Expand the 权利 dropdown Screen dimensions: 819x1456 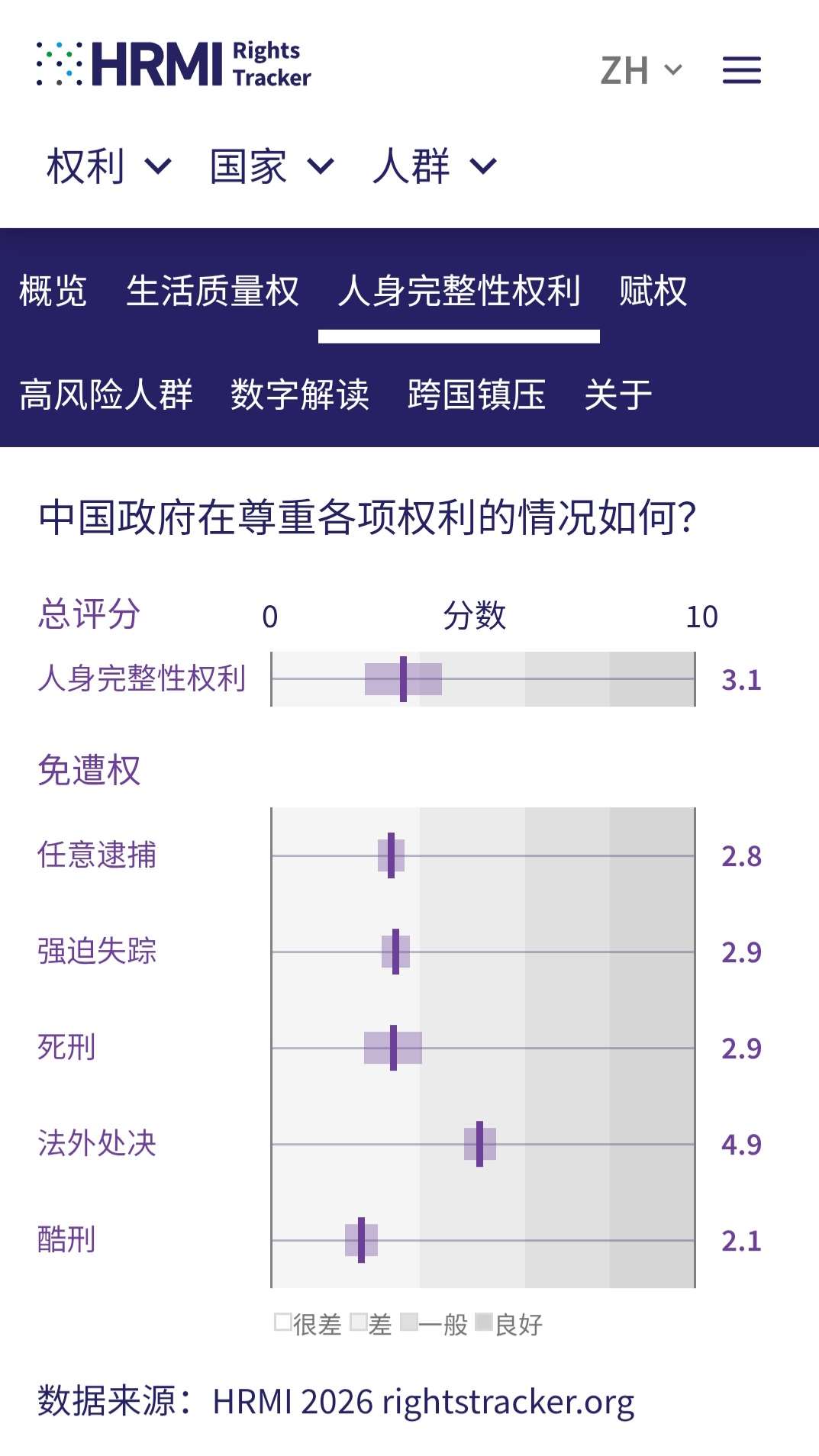pyautogui.click(x=108, y=166)
